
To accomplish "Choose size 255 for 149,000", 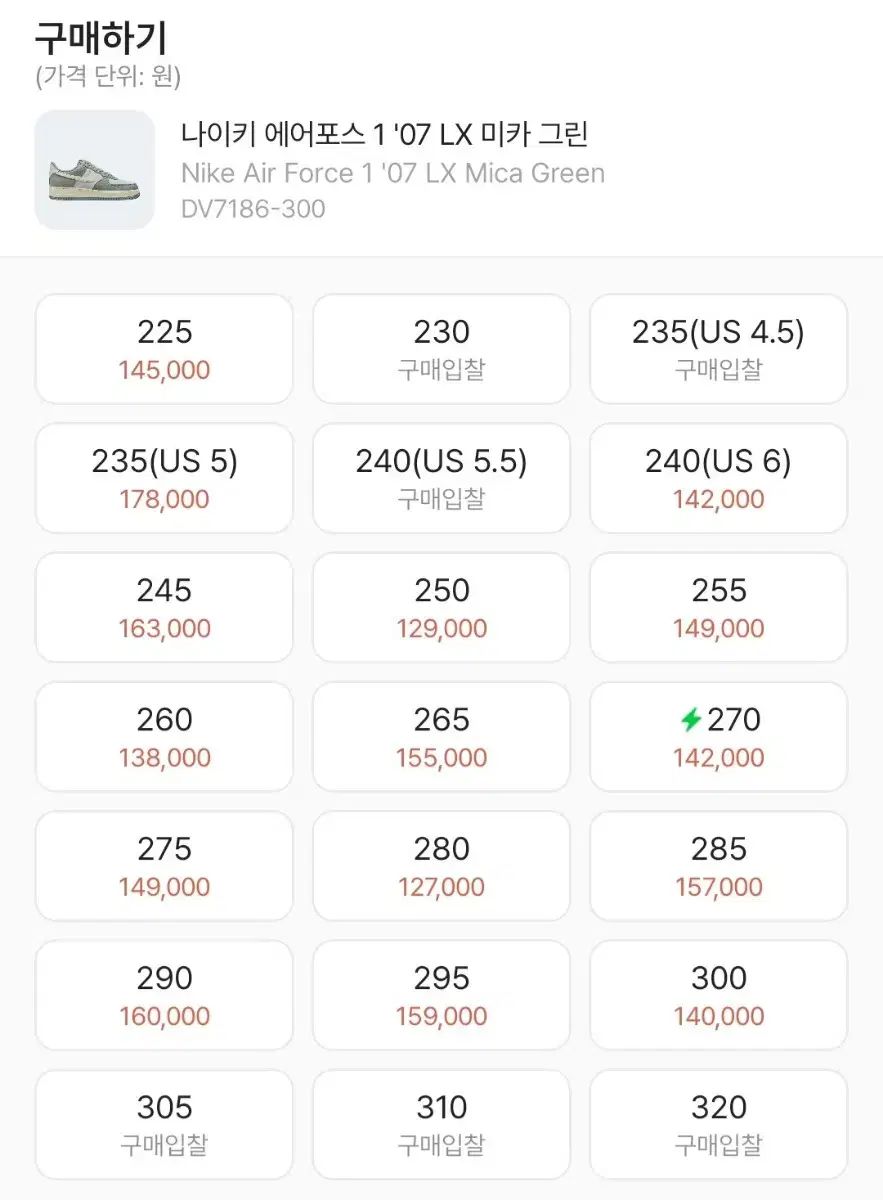I will [x=718, y=607].
